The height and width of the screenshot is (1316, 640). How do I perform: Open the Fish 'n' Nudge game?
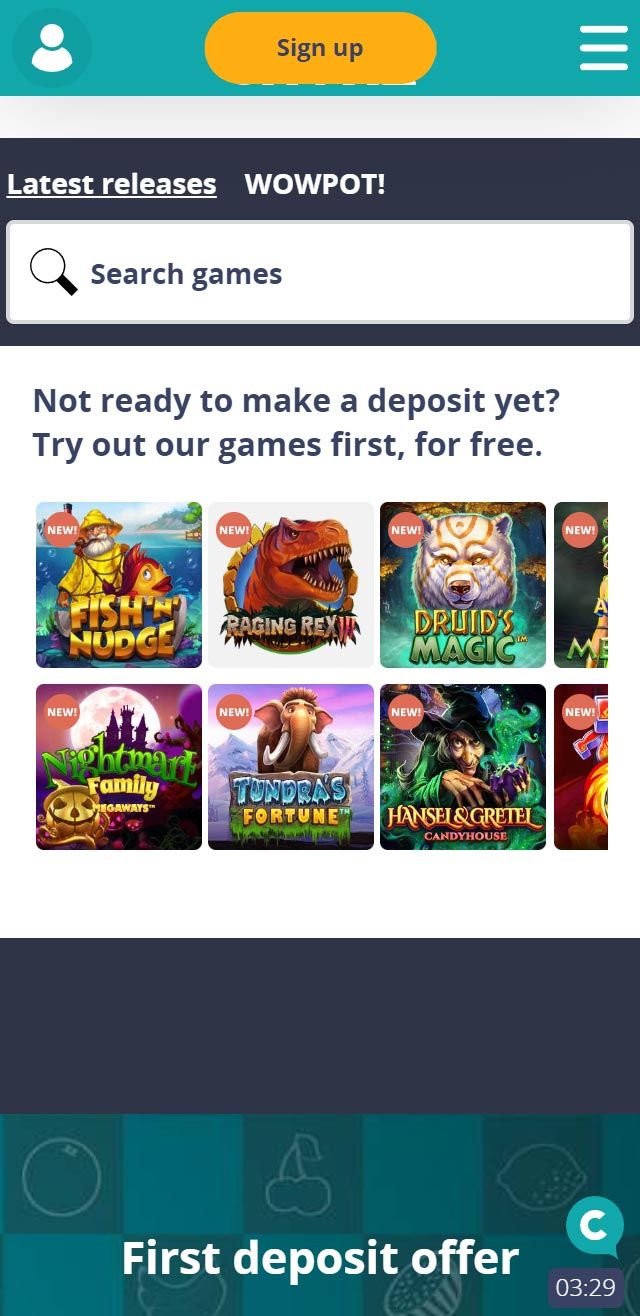[x=119, y=585]
